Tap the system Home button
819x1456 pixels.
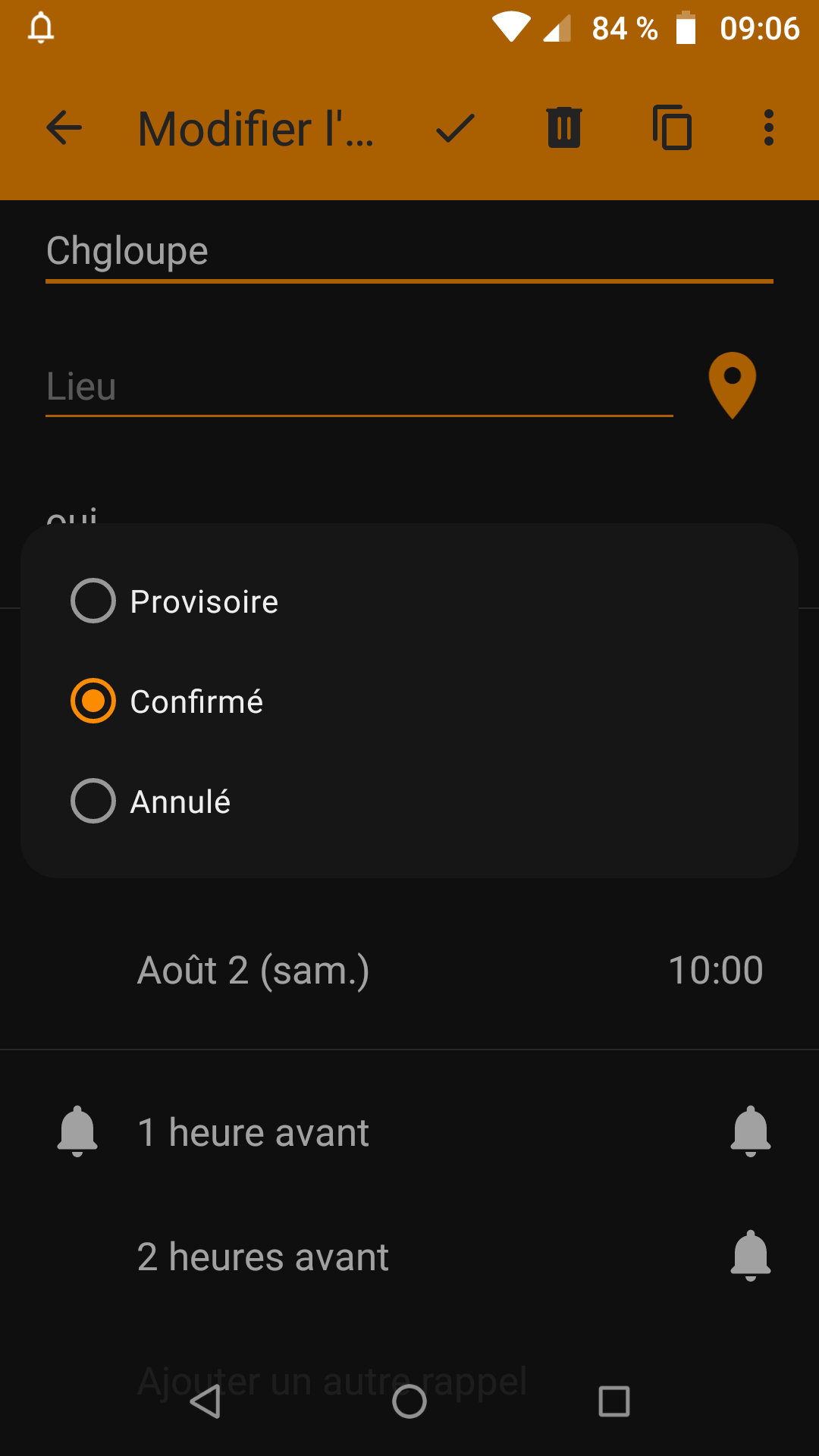pos(409,1401)
